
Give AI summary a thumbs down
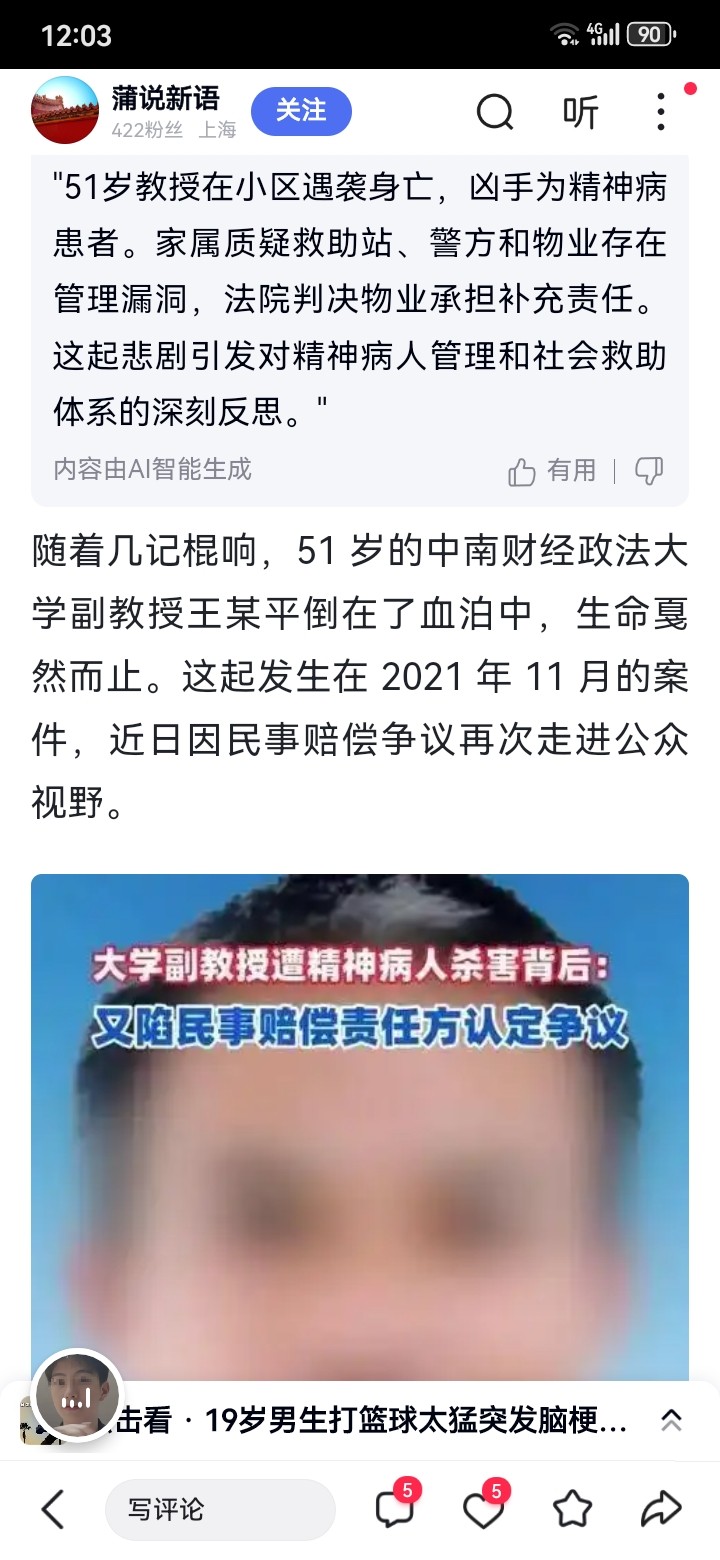pos(649,470)
